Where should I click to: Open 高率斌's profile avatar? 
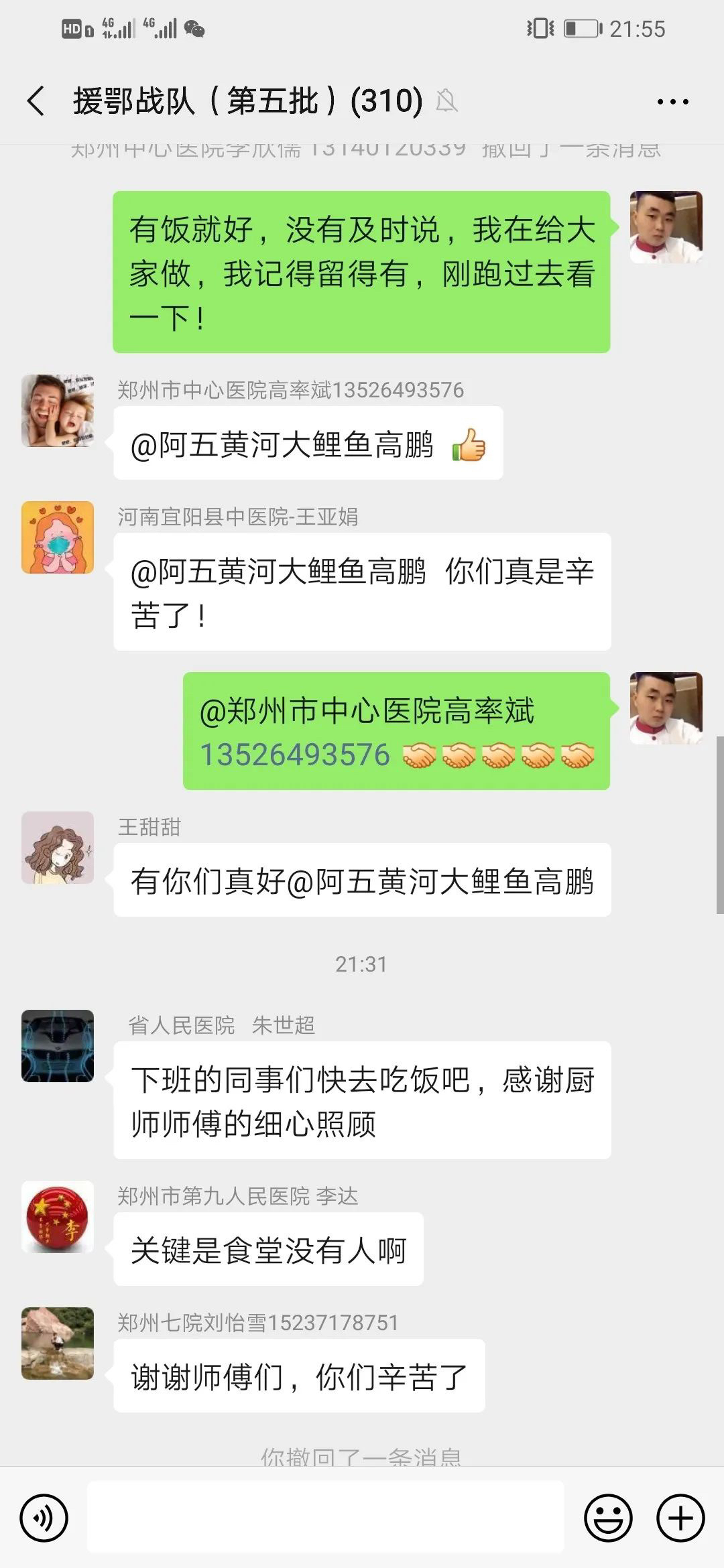(58, 411)
